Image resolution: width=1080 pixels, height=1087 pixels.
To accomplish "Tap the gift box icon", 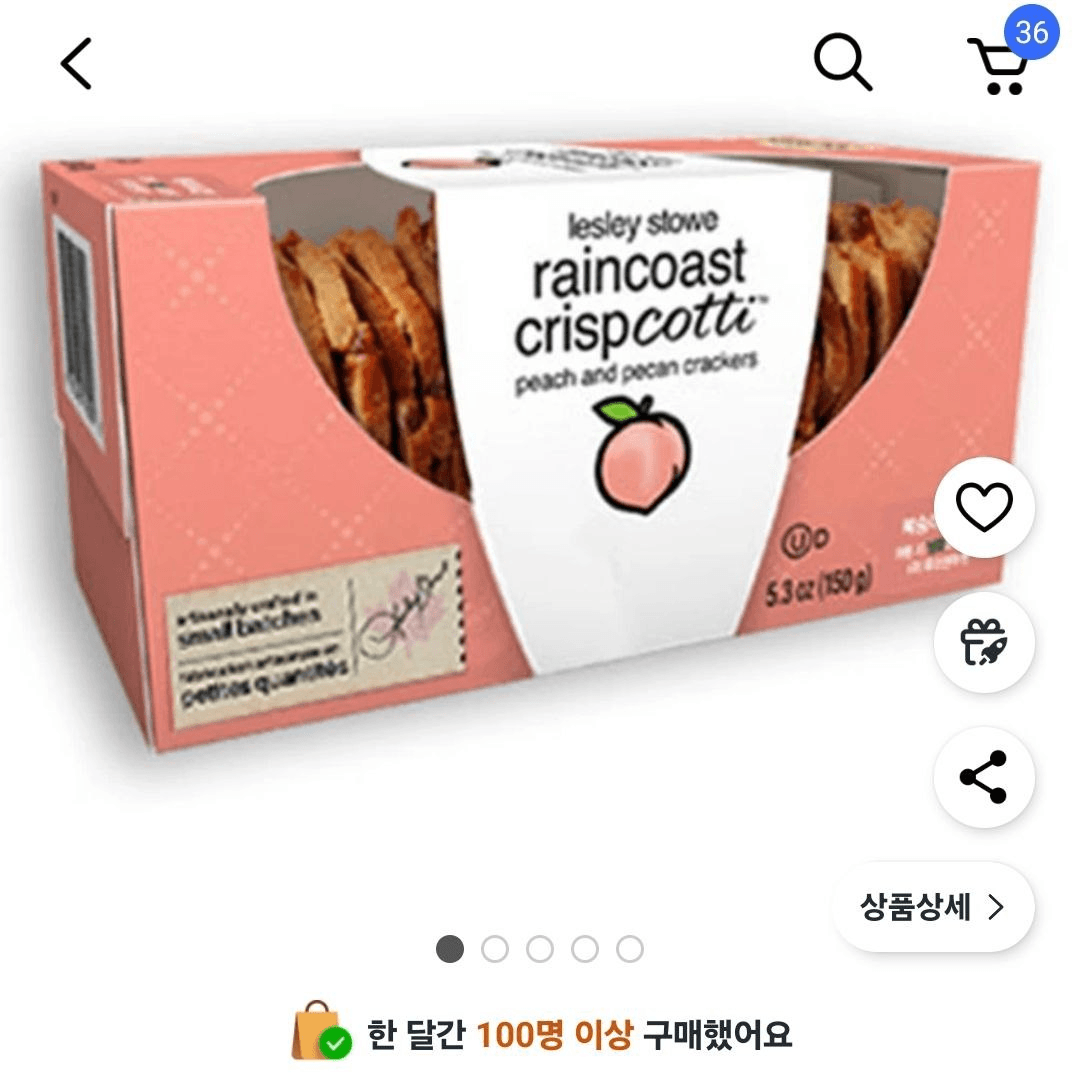I will click(984, 642).
